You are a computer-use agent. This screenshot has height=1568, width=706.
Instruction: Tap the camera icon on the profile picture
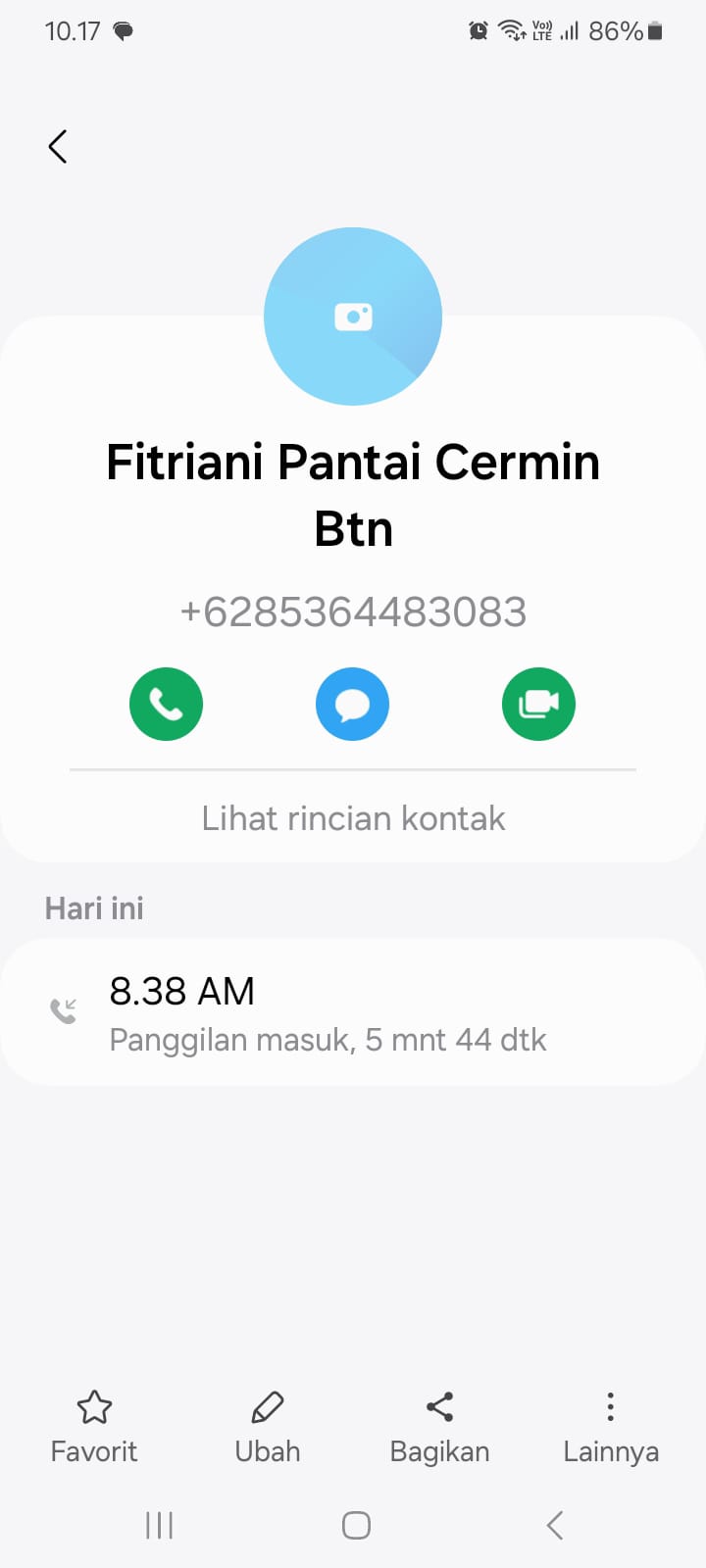pos(353,316)
